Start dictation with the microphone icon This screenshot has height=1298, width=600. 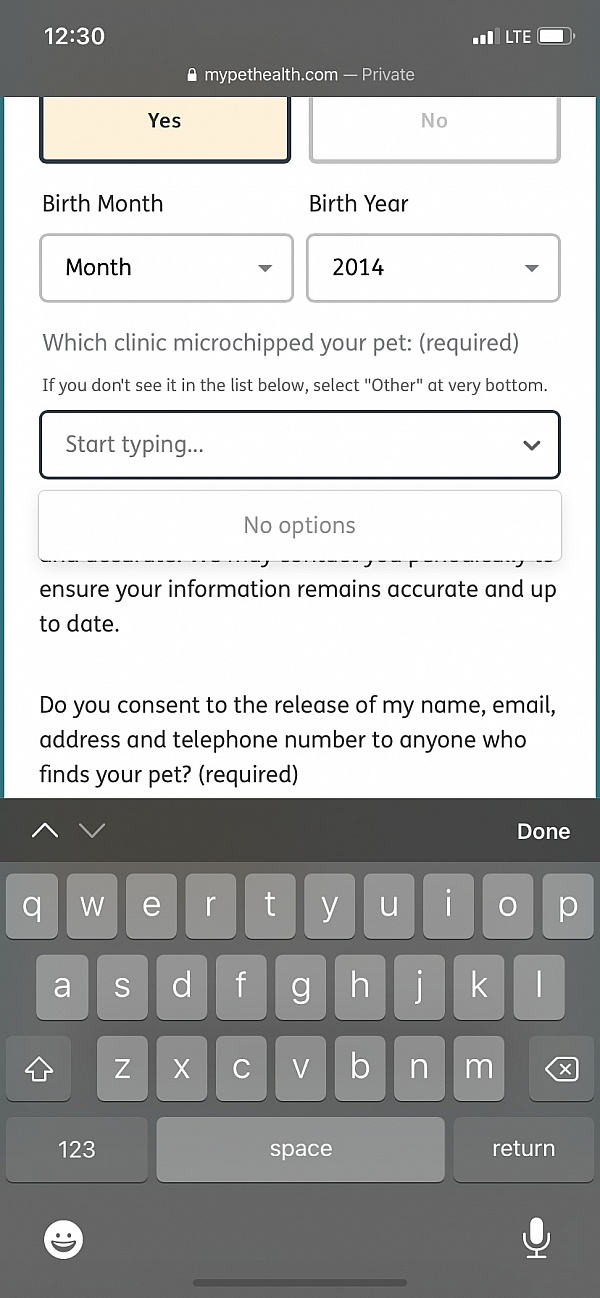(536, 1238)
